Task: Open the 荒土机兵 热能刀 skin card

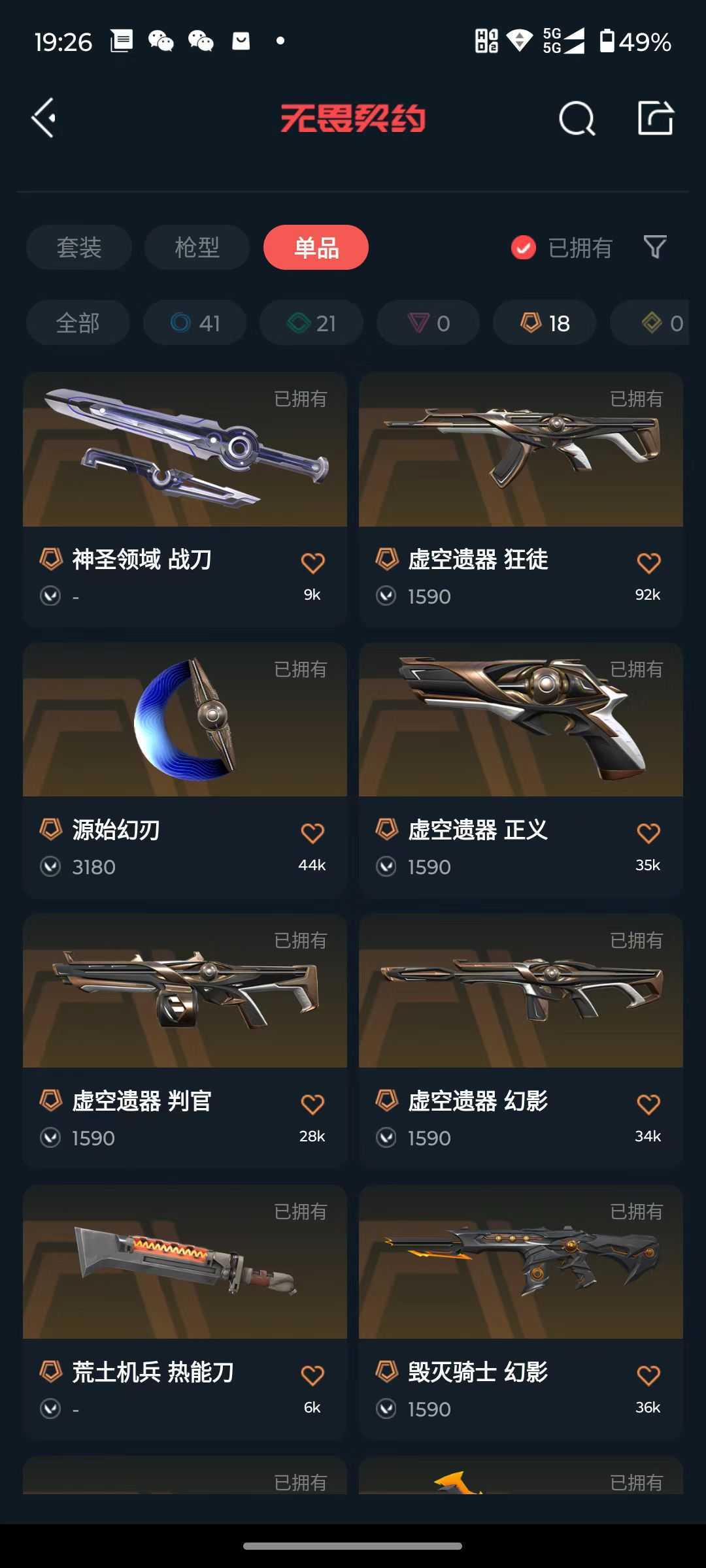Action: [185, 1313]
